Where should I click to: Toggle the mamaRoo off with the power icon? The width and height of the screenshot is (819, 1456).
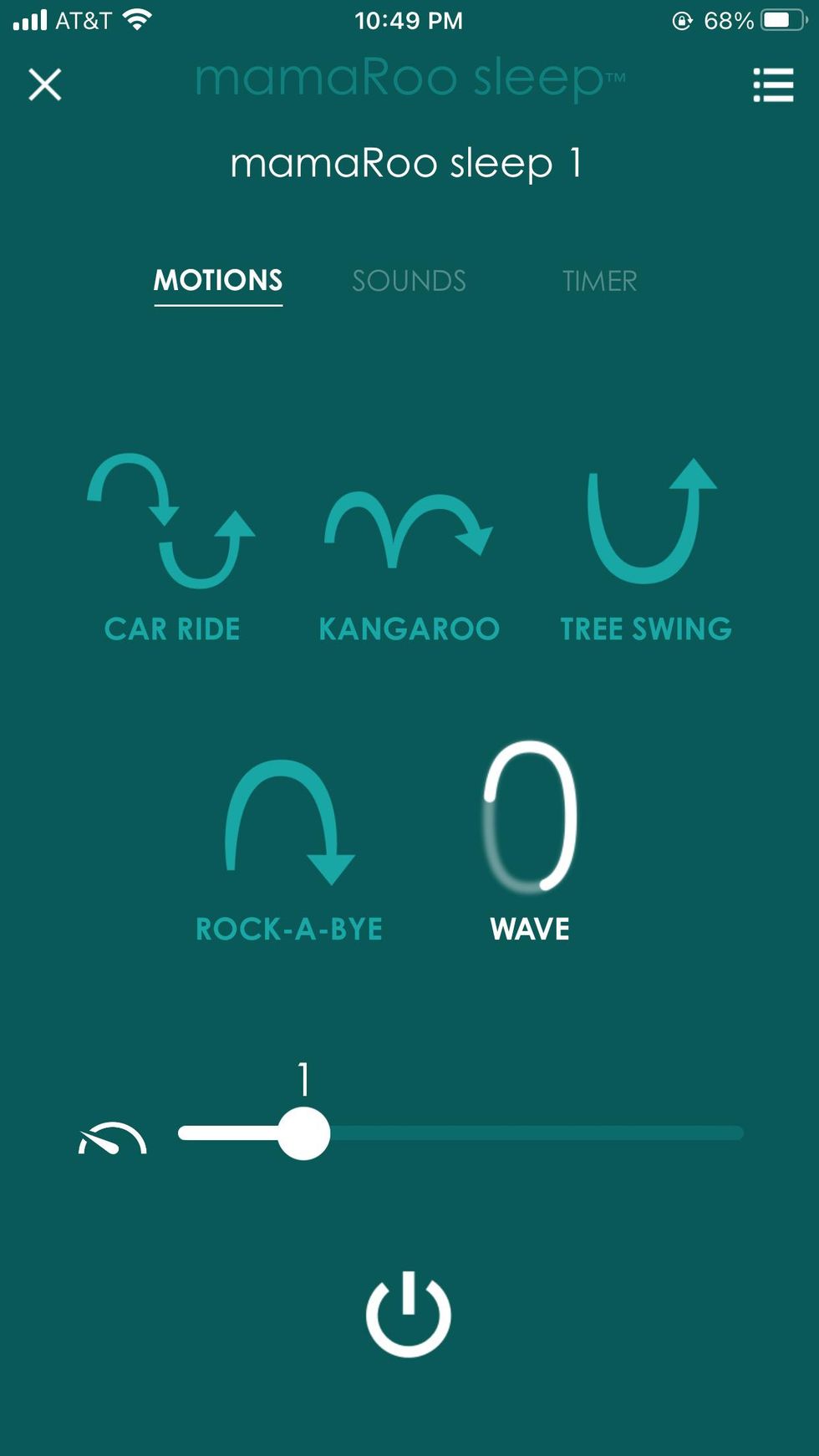pyautogui.click(x=409, y=1312)
